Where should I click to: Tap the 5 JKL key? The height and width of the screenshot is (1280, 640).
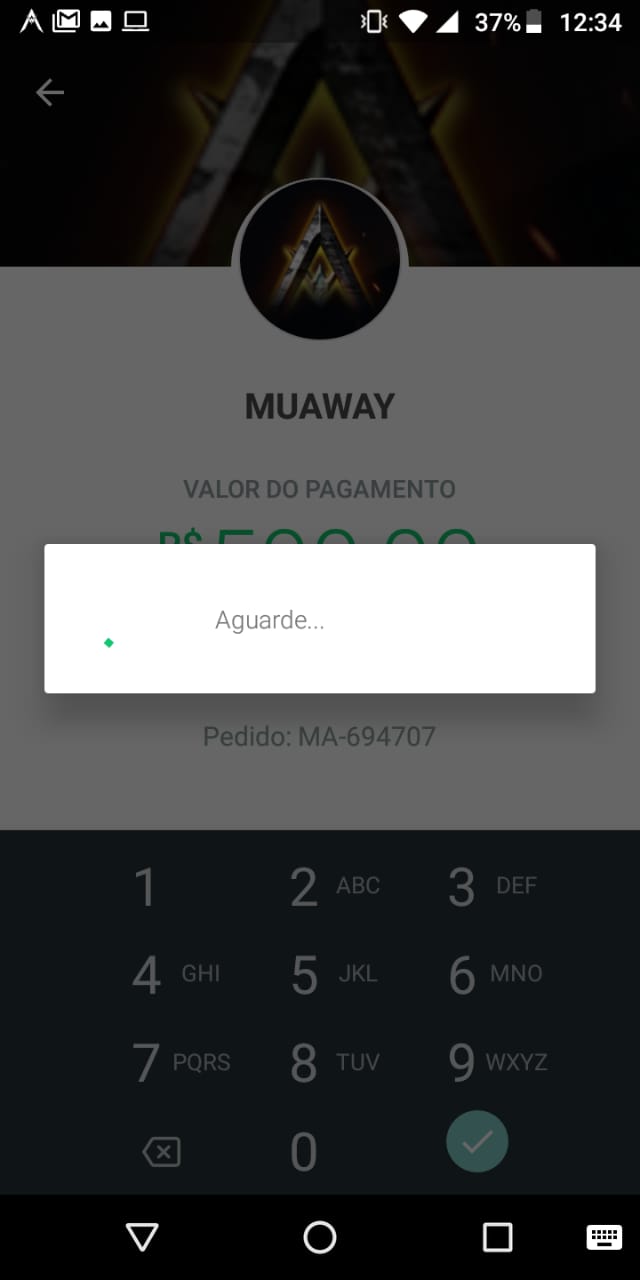(320, 975)
